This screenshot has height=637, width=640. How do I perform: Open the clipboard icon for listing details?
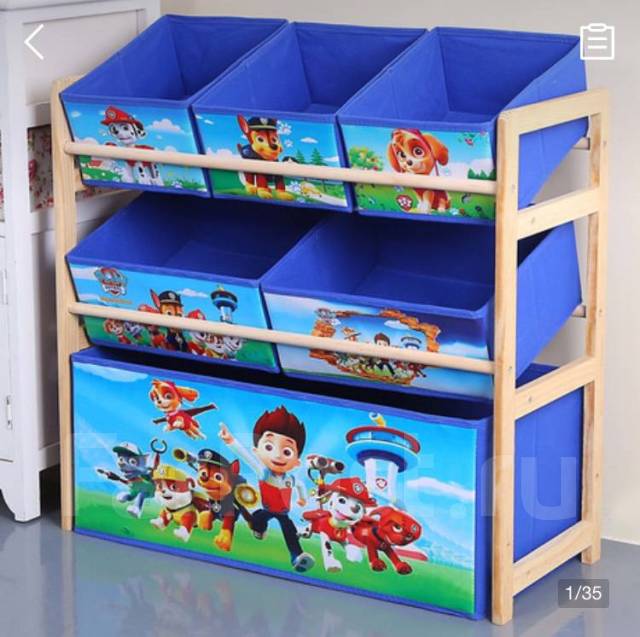(x=597, y=41)
